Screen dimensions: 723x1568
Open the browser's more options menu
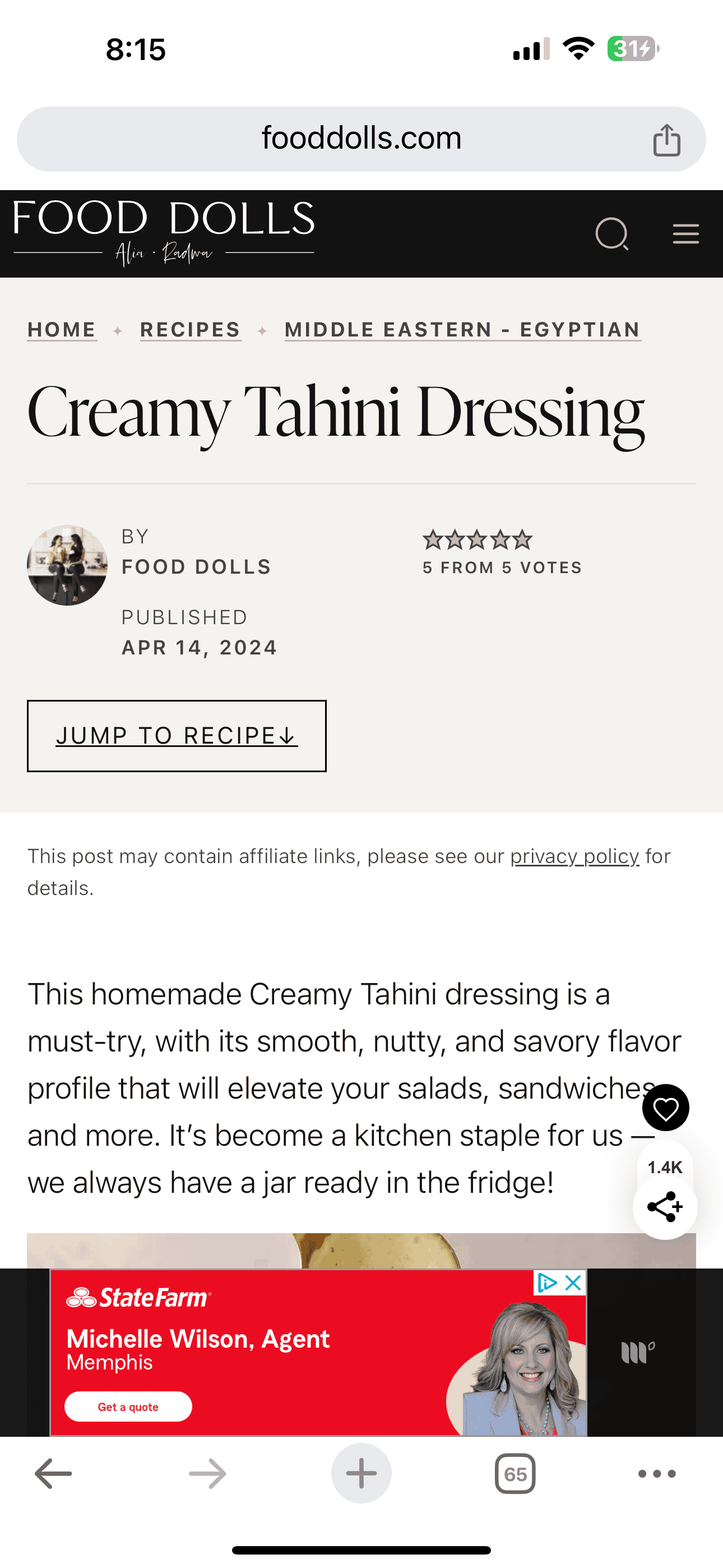657,1474
